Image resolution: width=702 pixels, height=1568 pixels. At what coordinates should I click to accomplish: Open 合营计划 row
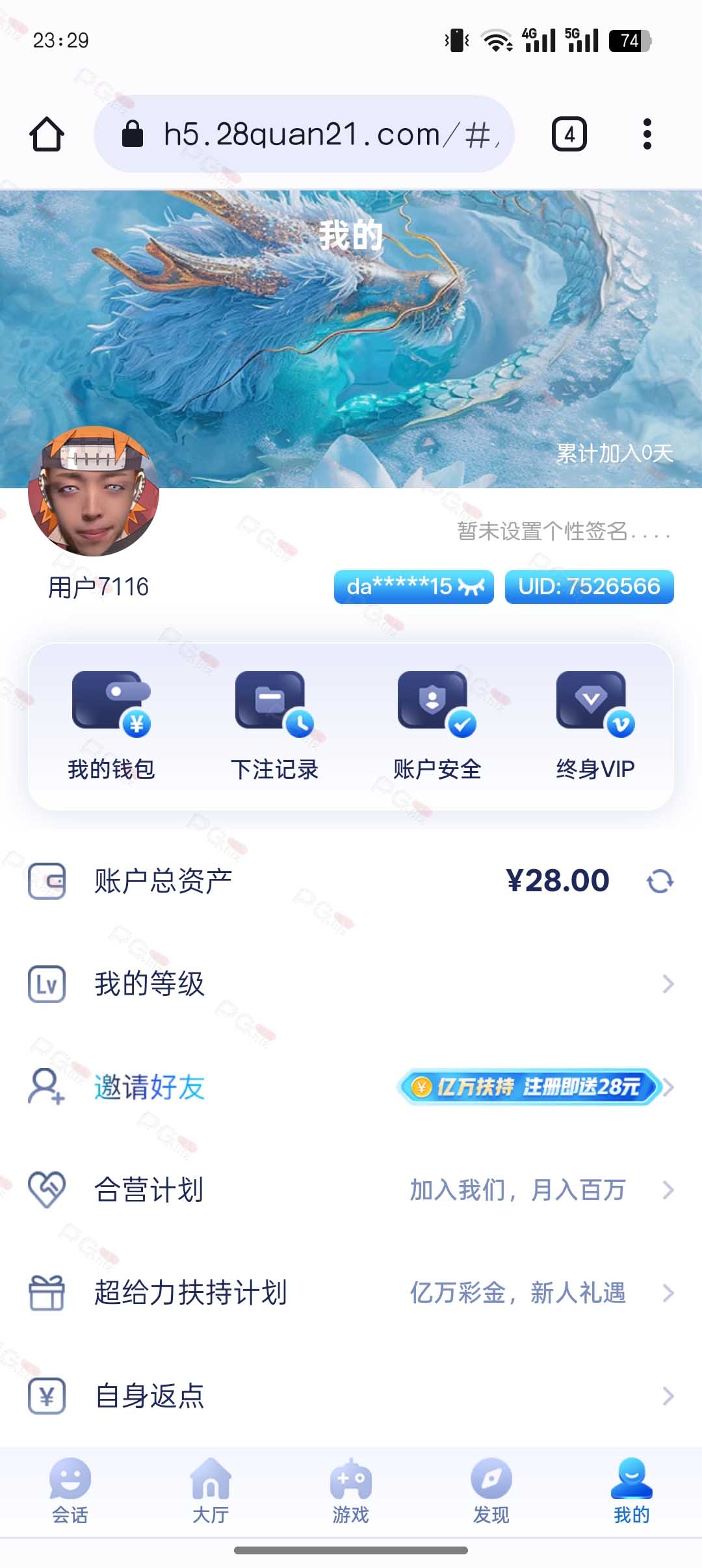351,1190
